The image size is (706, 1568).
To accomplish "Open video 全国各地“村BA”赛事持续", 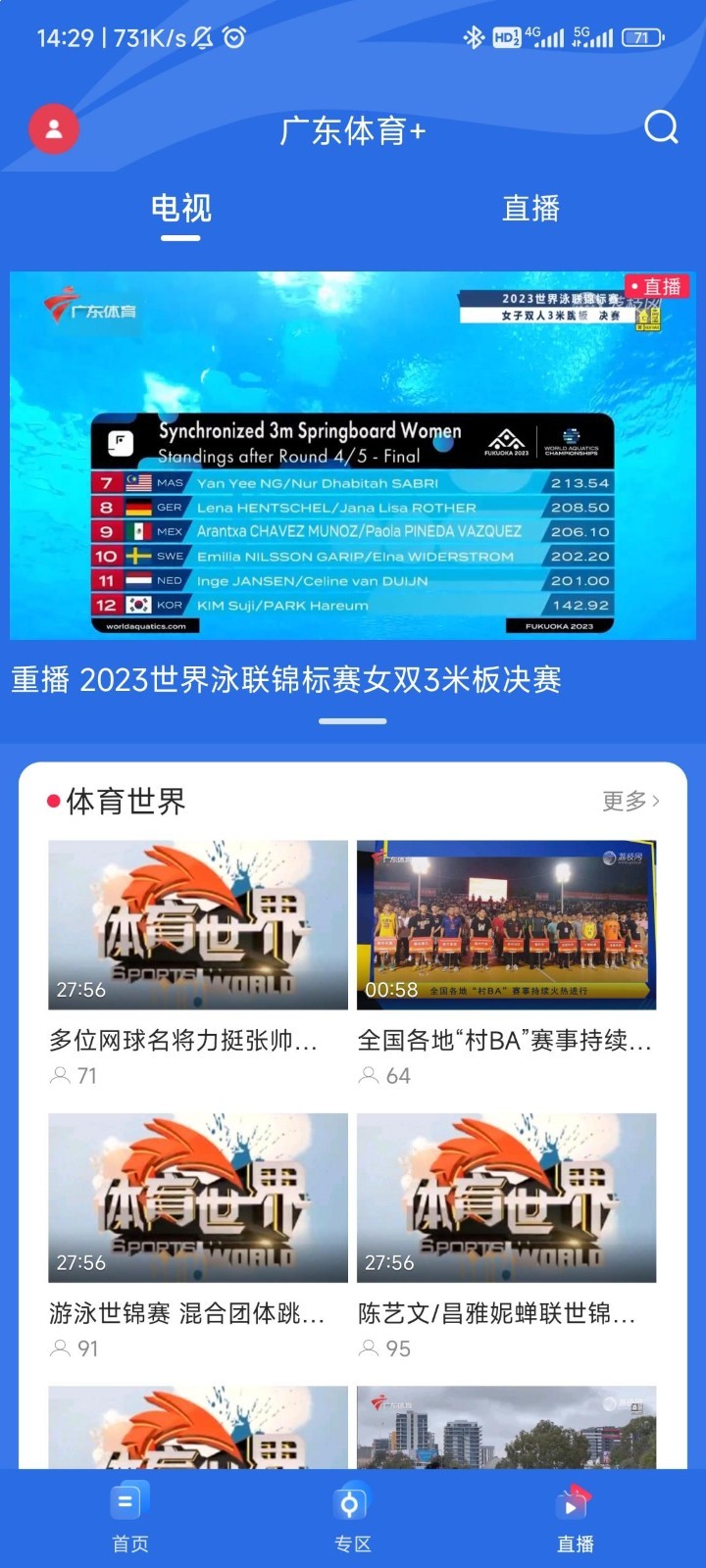I will (506, 925).
